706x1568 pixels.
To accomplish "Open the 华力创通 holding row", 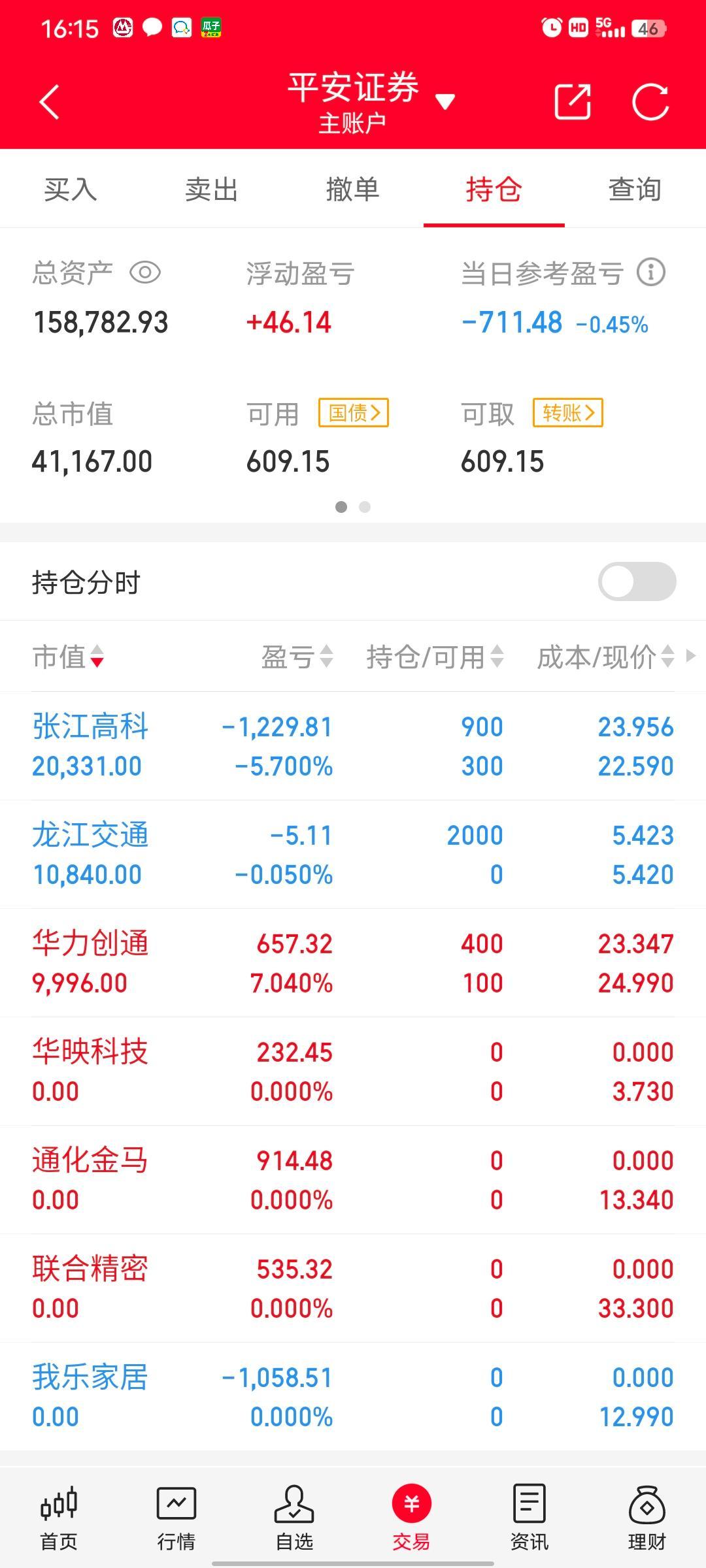I will pos(353,963).
